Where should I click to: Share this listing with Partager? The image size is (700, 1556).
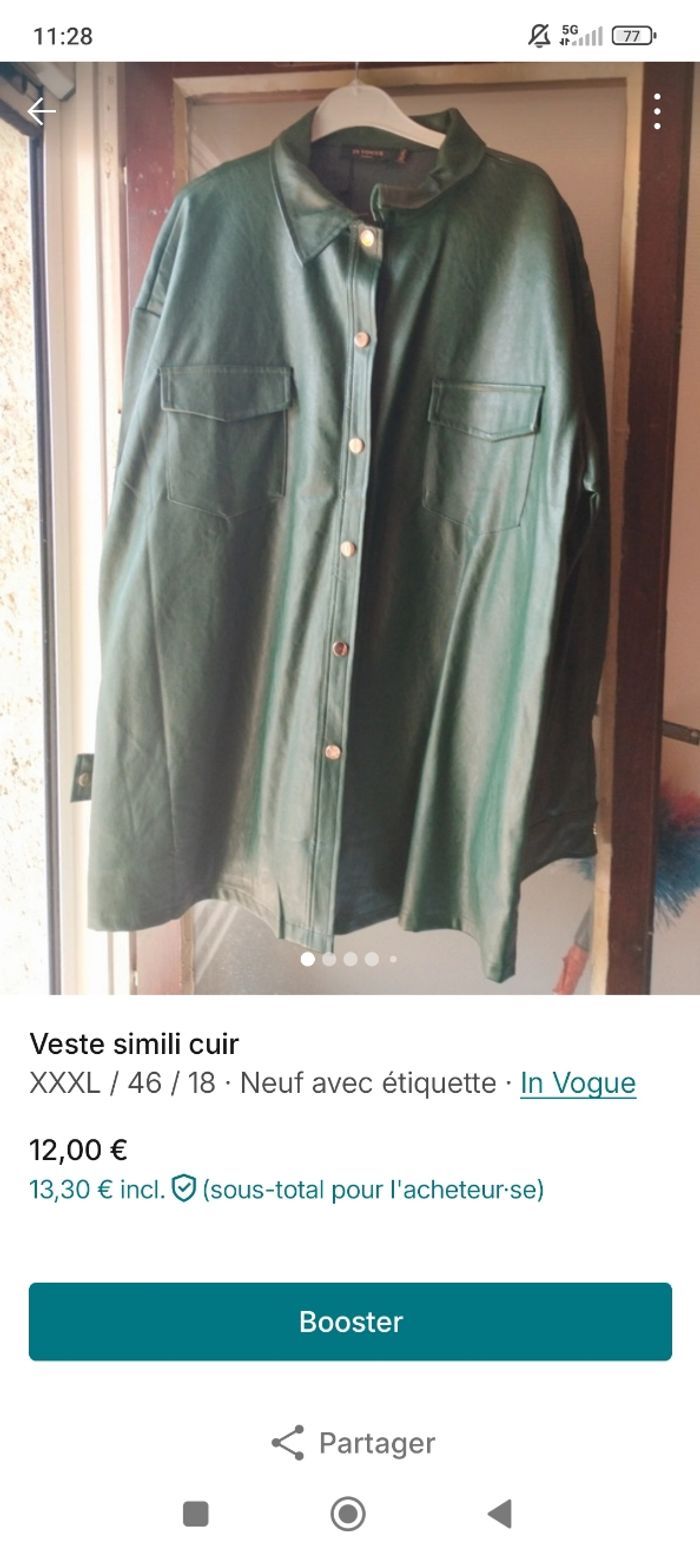pyautogui.click(x=352, y=1443)
